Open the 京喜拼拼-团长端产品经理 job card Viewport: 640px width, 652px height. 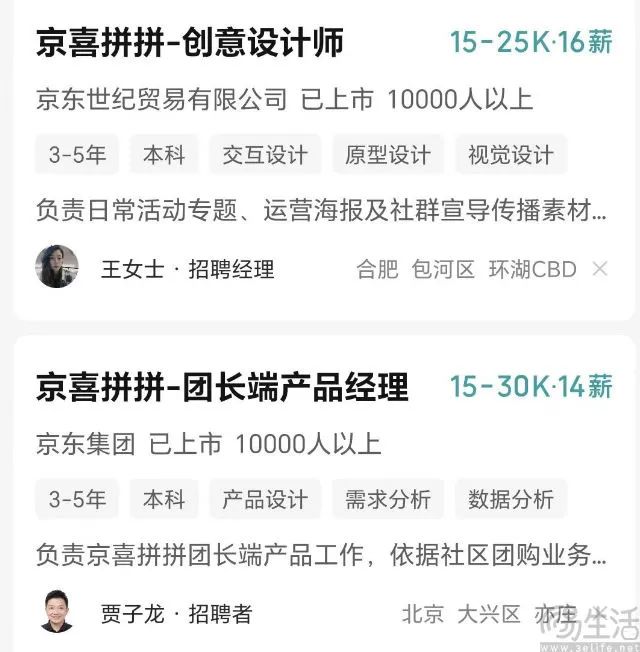pos(222,387)
